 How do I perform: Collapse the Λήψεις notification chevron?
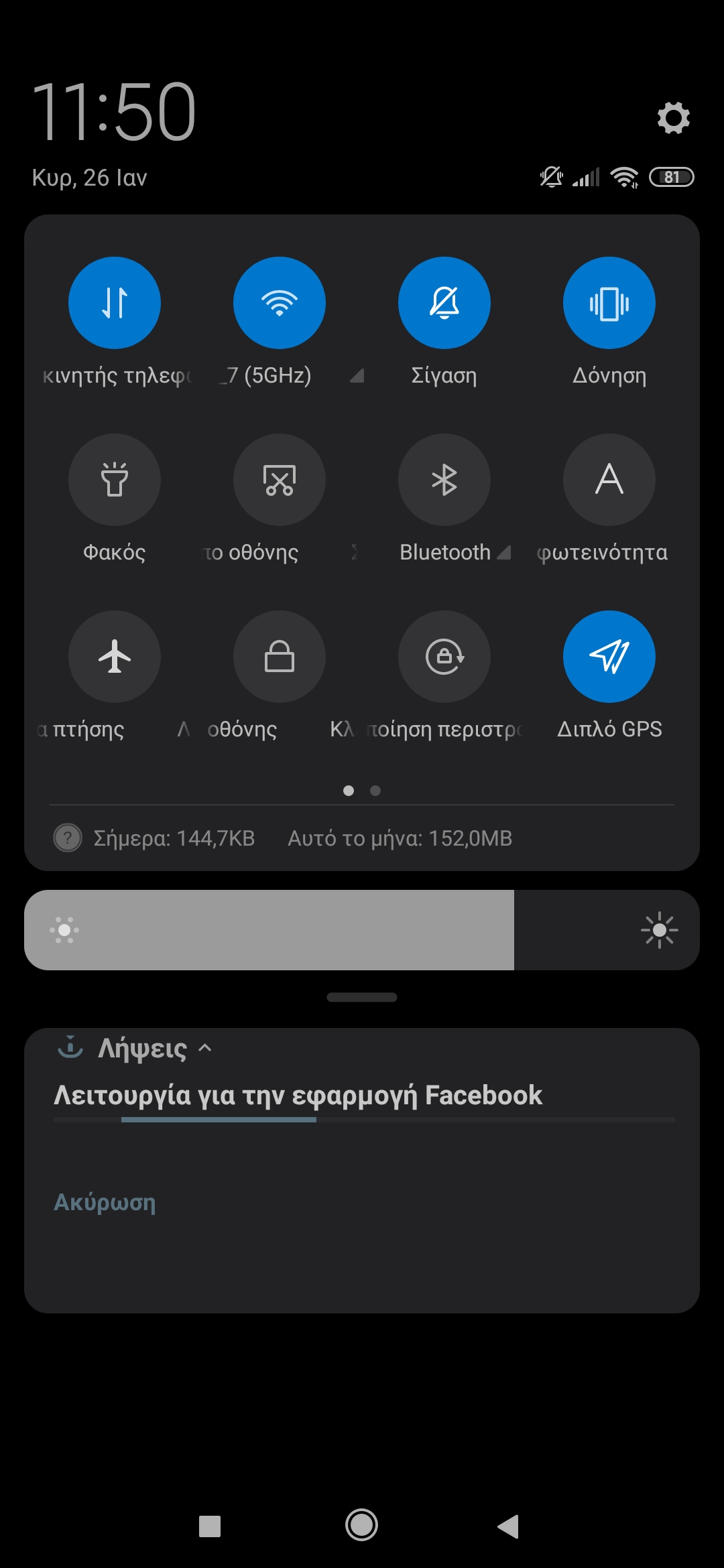[x=205, y=1048]
